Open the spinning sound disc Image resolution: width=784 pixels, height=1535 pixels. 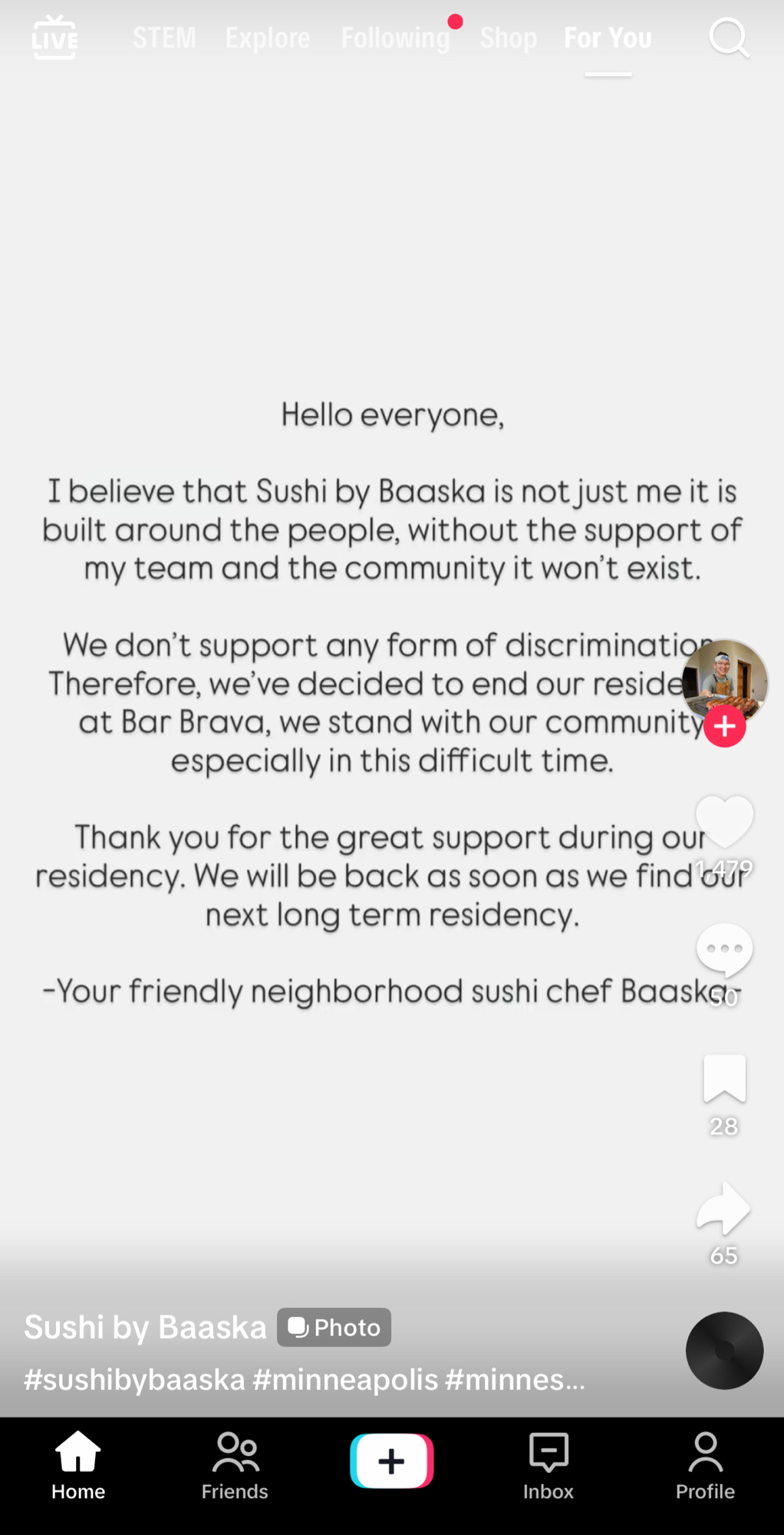[724, 1350]
